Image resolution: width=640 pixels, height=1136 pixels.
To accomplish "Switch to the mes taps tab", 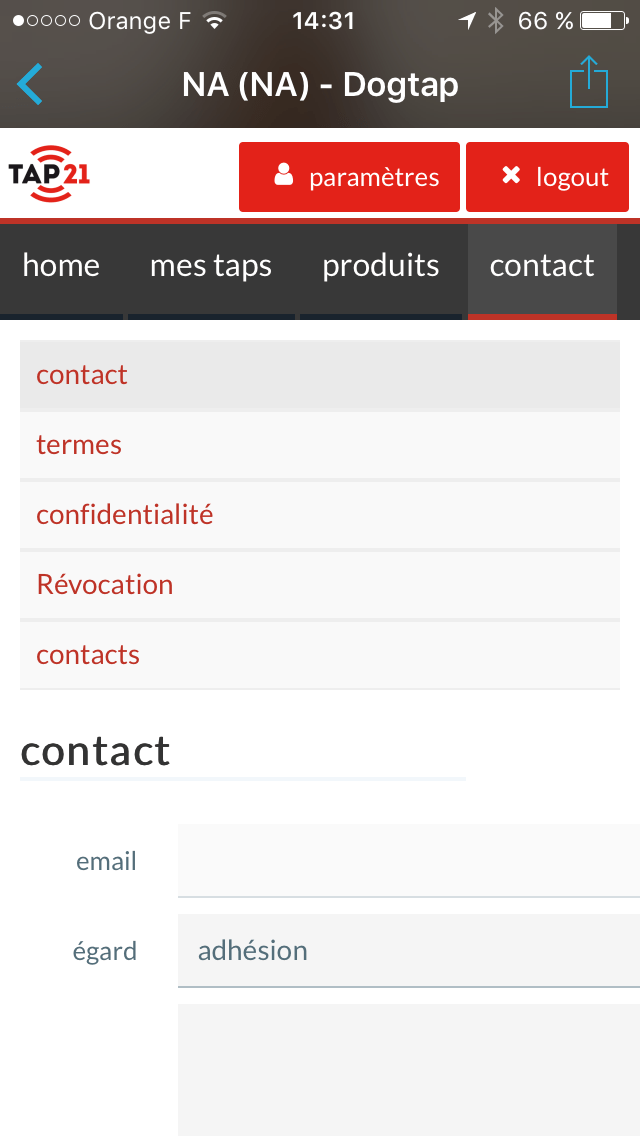I will (211, 266).
